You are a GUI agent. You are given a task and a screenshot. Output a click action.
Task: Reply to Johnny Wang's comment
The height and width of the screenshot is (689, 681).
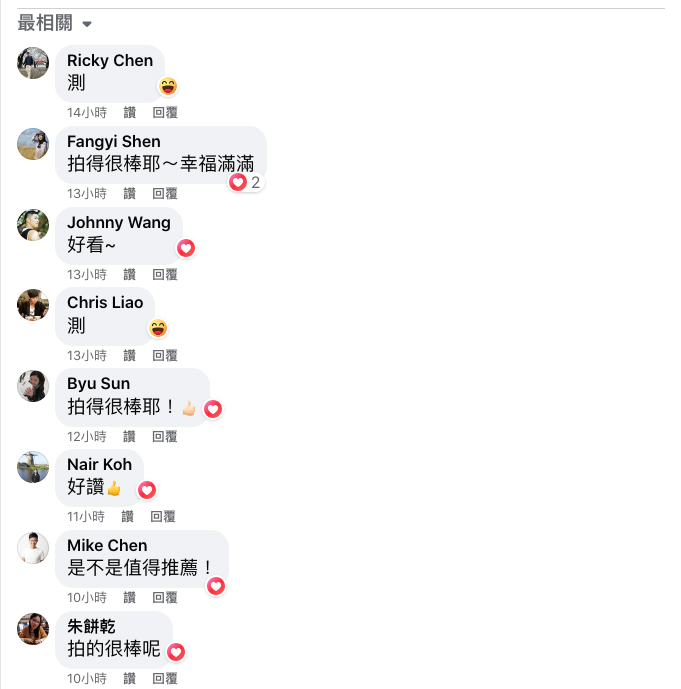click(165, 275)
